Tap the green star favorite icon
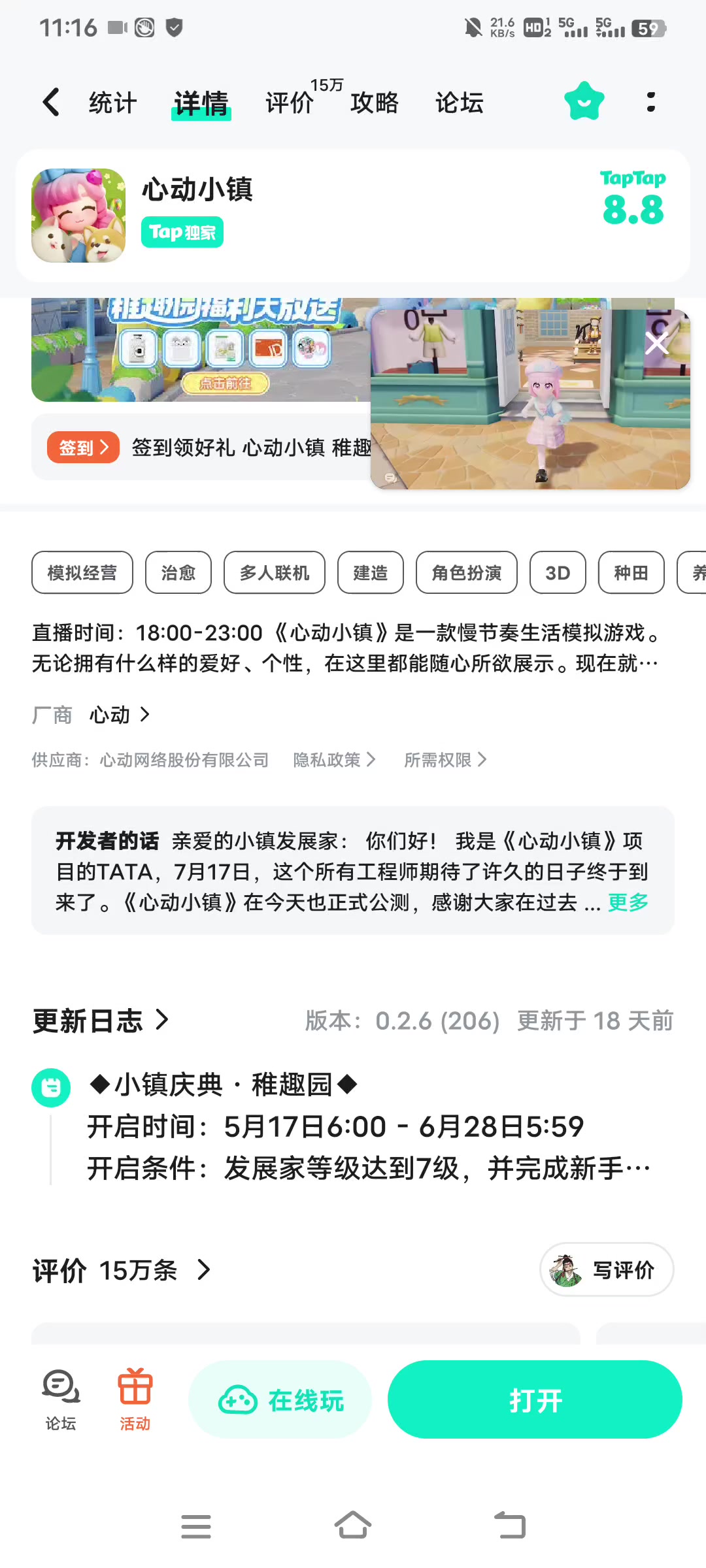706x1568 pixels. coord(584,101)
